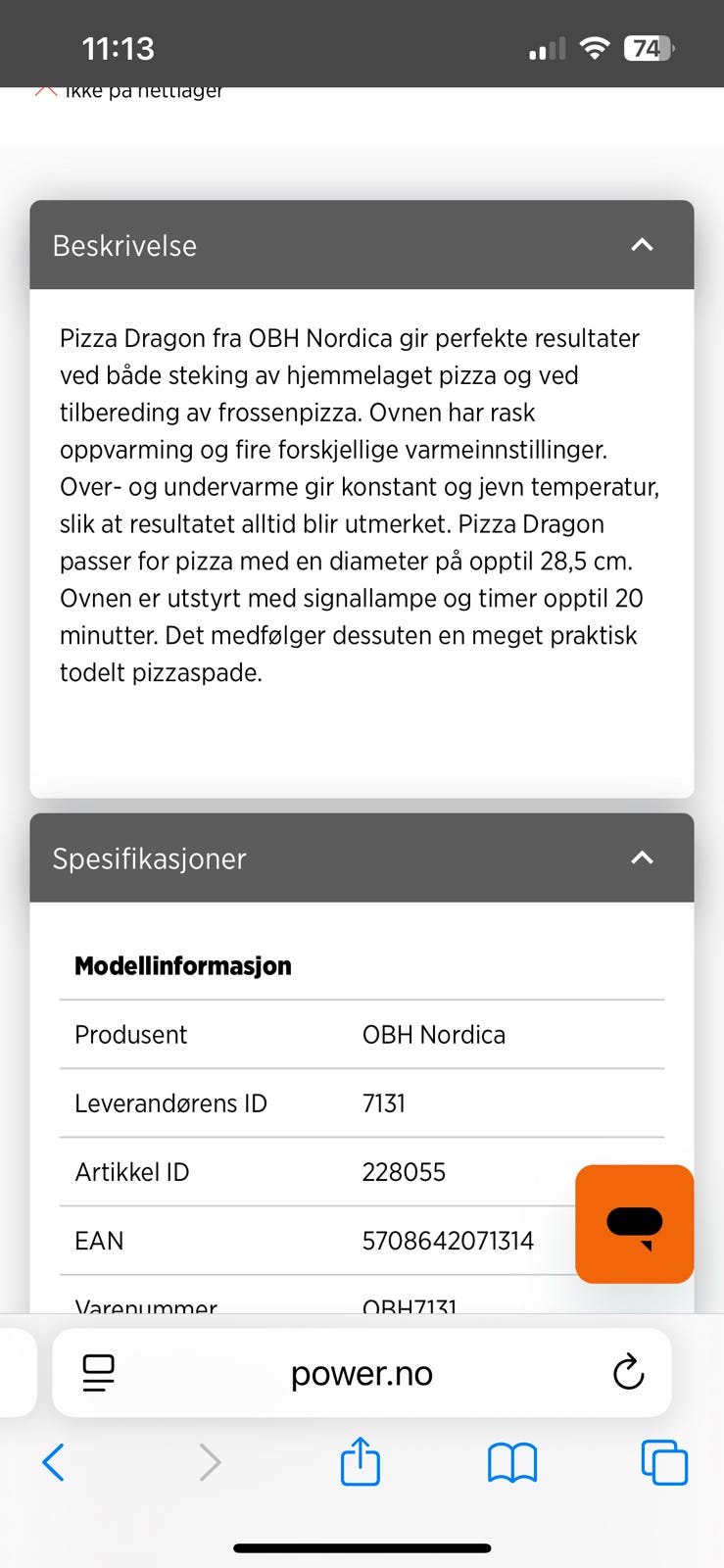Toggle the Spesifikasjoner panel header

(x=362, y=857)
